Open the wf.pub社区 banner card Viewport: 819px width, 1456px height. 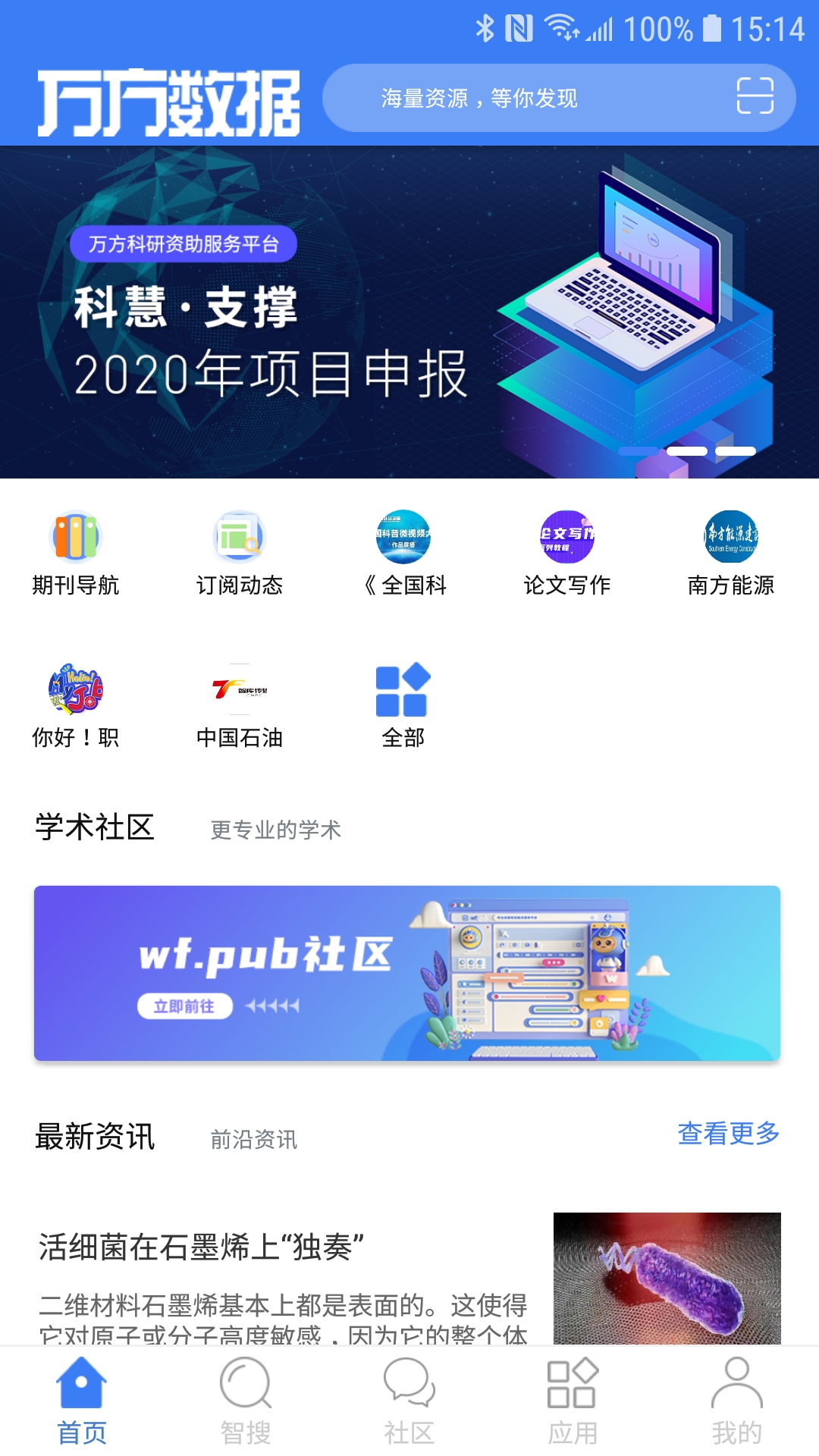[x=407, y=973]
